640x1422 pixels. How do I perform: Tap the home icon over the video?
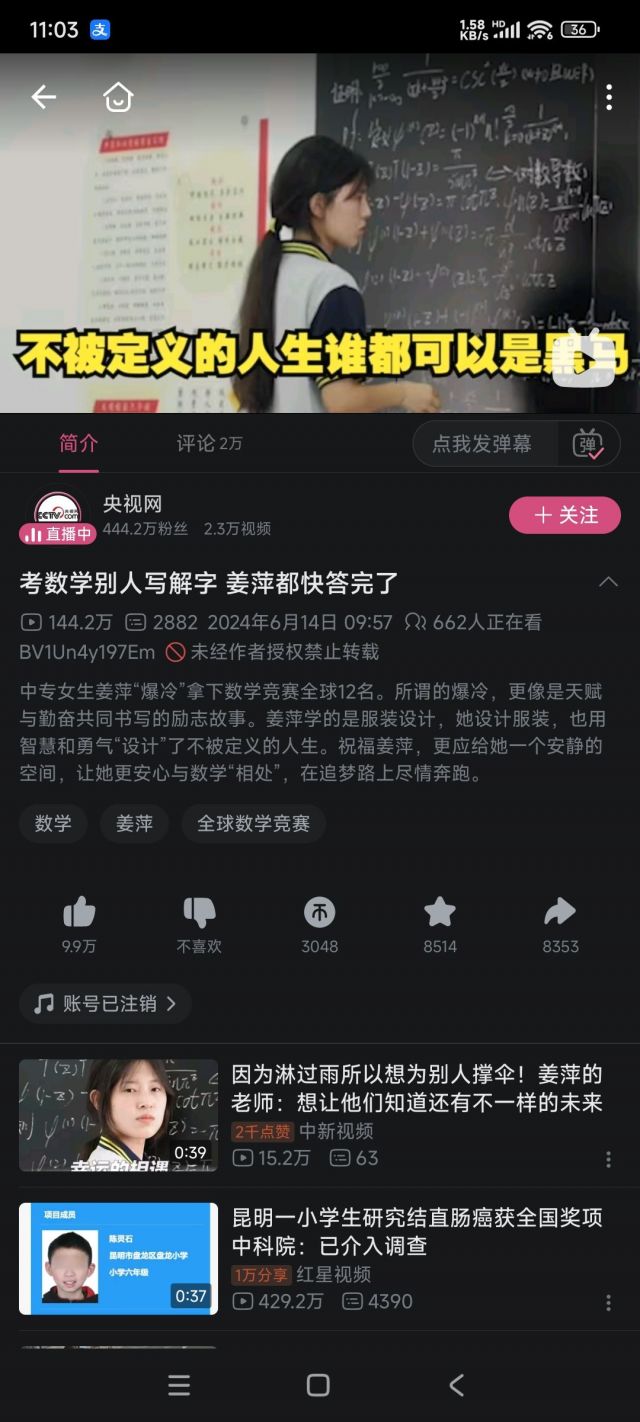pos(118,97)
